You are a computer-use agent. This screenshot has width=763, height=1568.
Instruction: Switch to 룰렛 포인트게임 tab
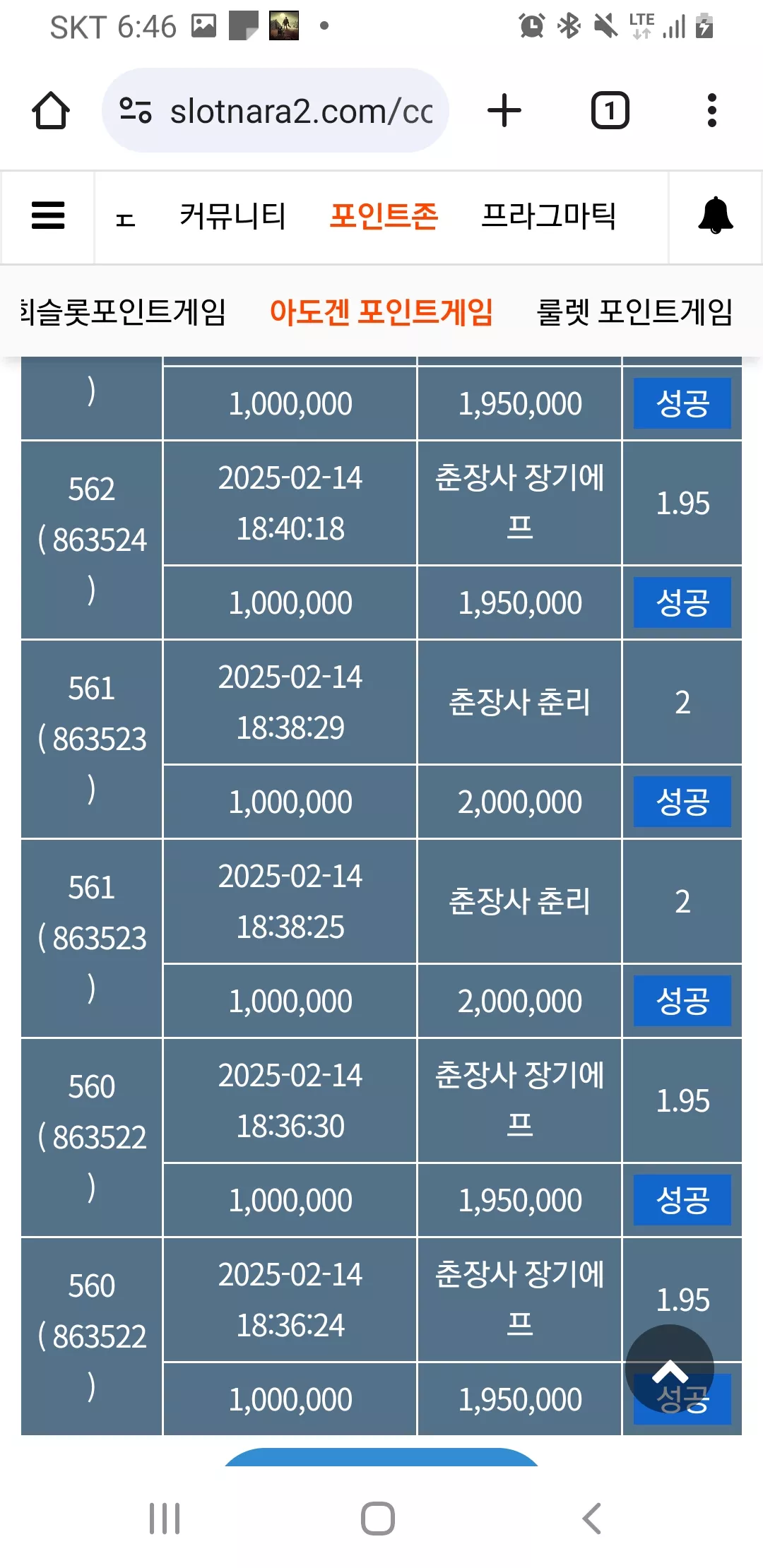[x=634, y=311]
